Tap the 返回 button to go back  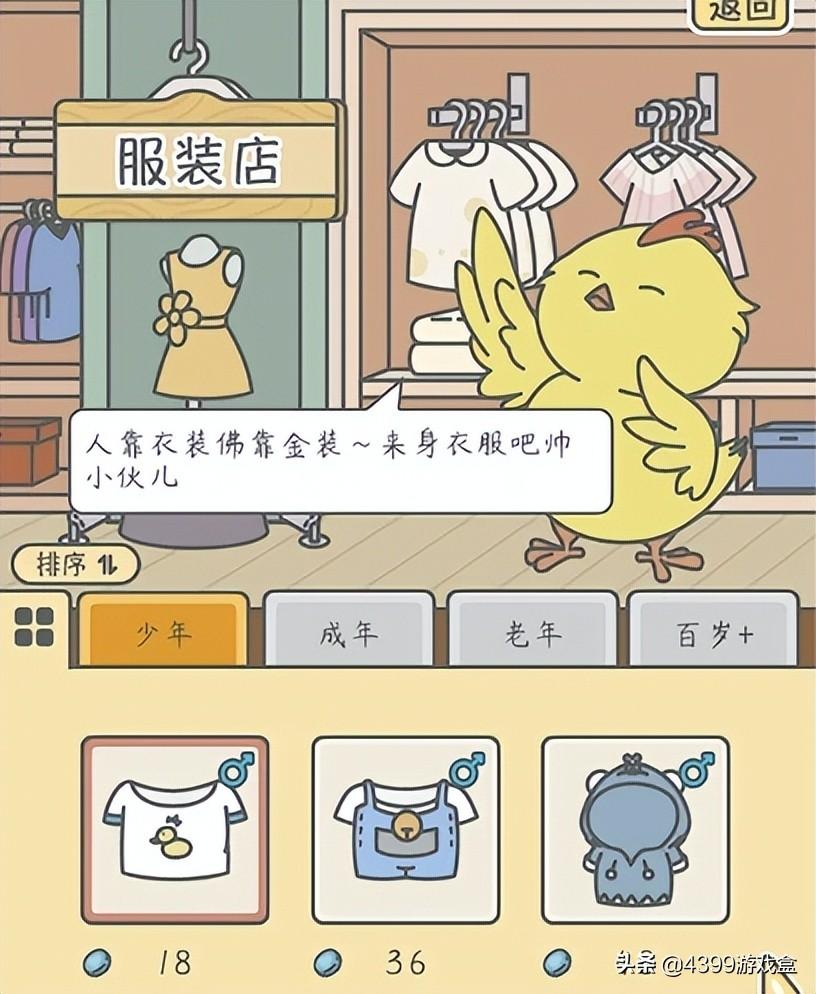(x=742, y=12)
